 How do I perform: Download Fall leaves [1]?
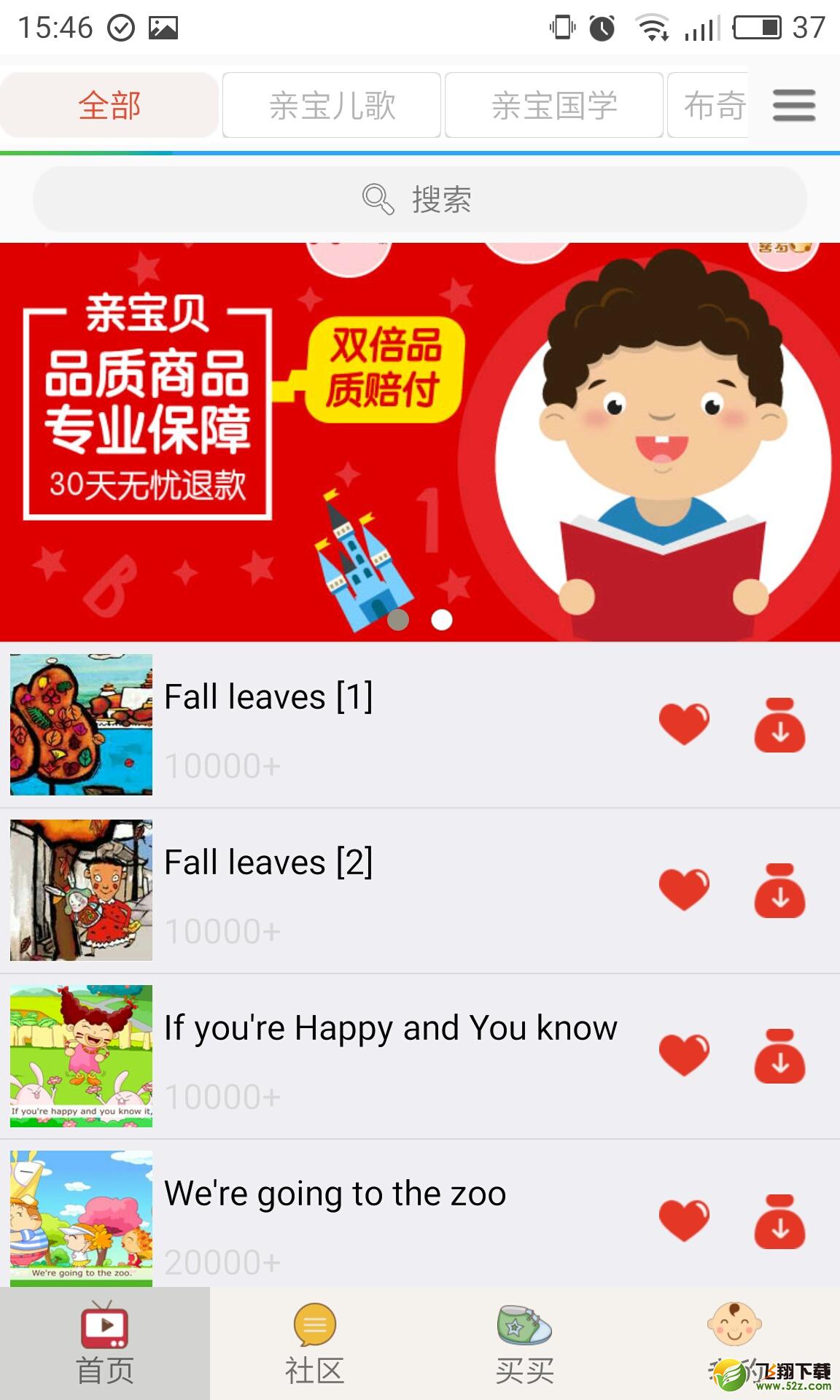(x=779, y=725)
